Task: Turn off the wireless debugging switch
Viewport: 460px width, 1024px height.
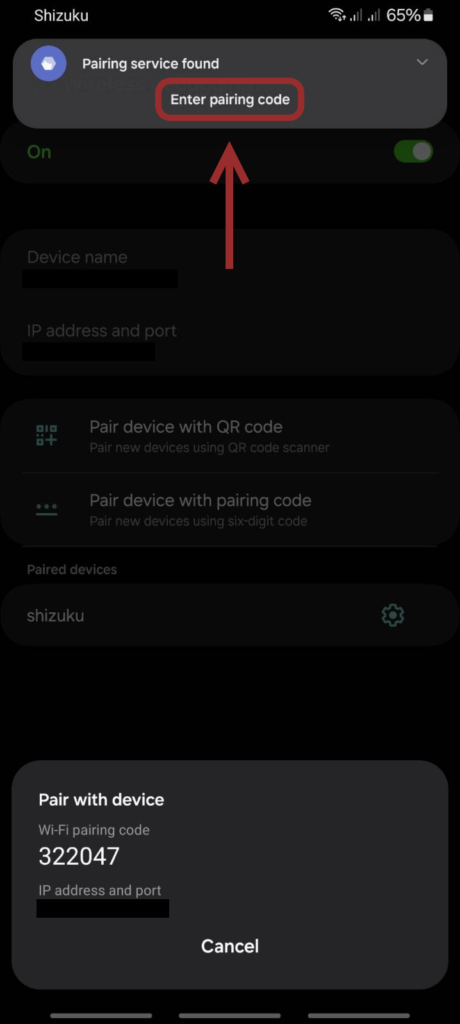Action: click(x=413, y=152)
